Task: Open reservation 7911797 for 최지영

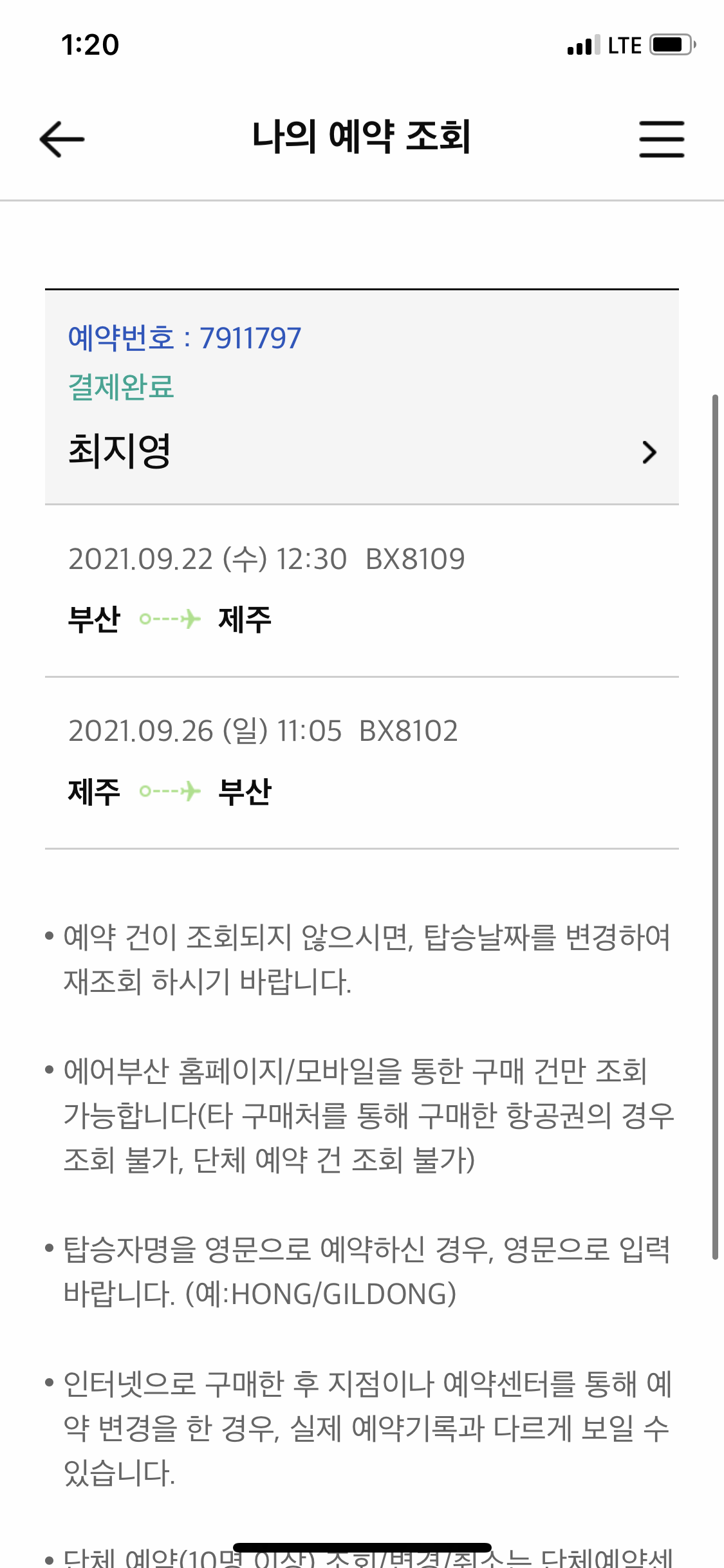Action: pos(362,397)
